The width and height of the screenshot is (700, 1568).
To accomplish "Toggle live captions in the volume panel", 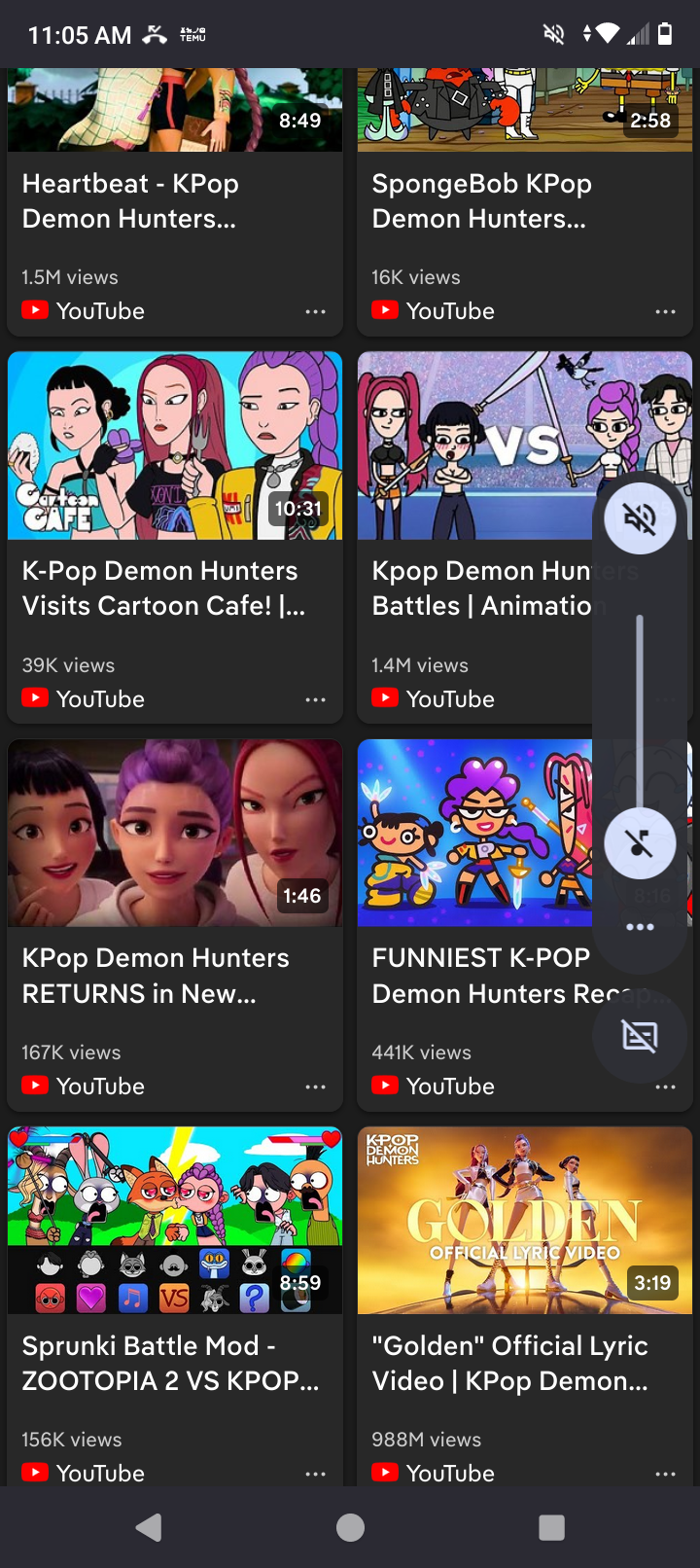I will tap(640, 1037).
